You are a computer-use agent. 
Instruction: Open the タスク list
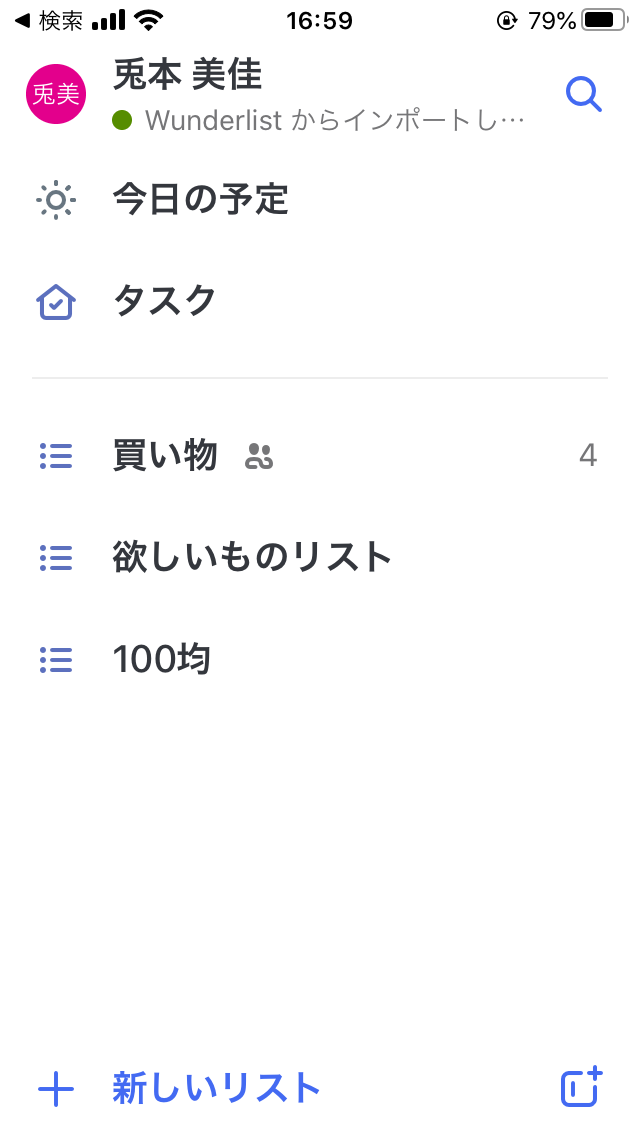coord(320,301)
